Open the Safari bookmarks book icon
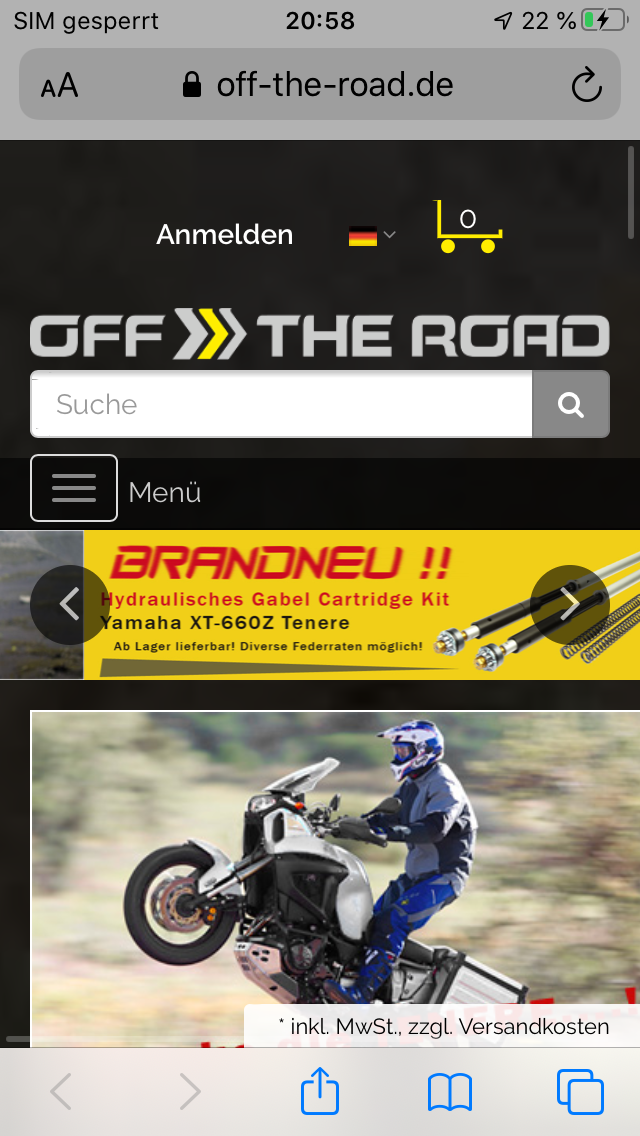This screenshot has width=640, height=1136. (449, 1093)
